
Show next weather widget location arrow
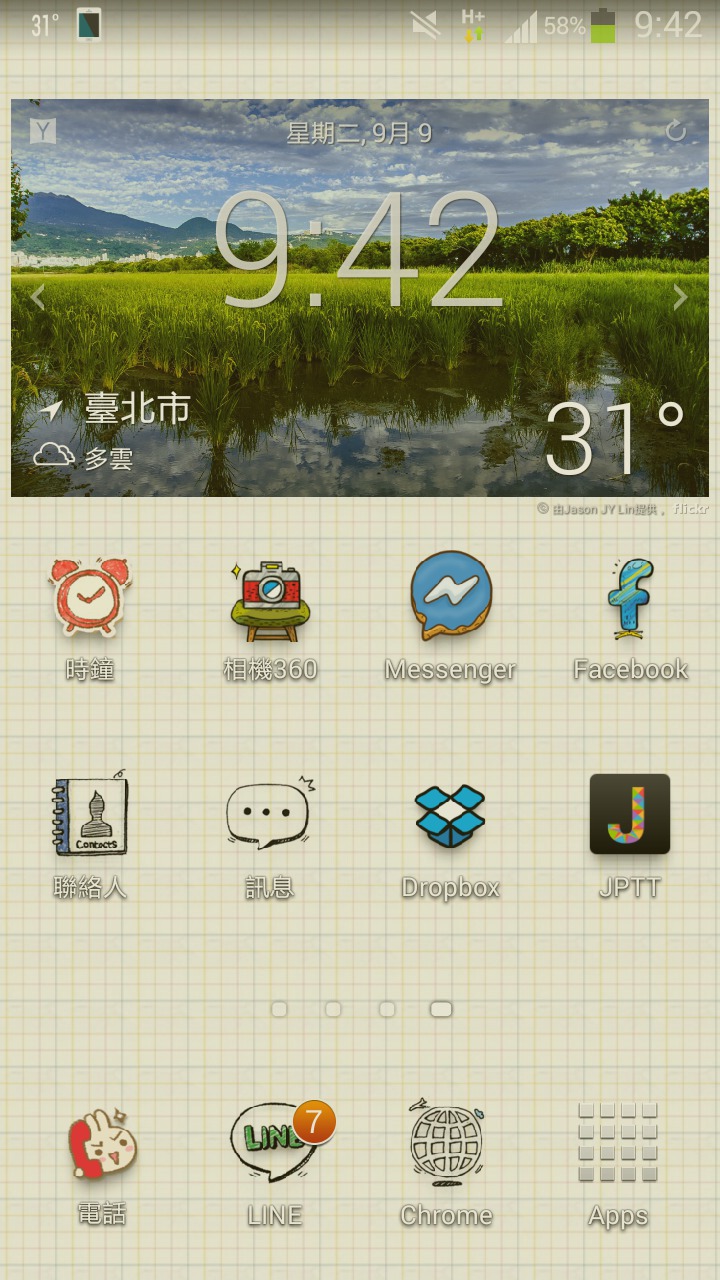click(680, 297)
